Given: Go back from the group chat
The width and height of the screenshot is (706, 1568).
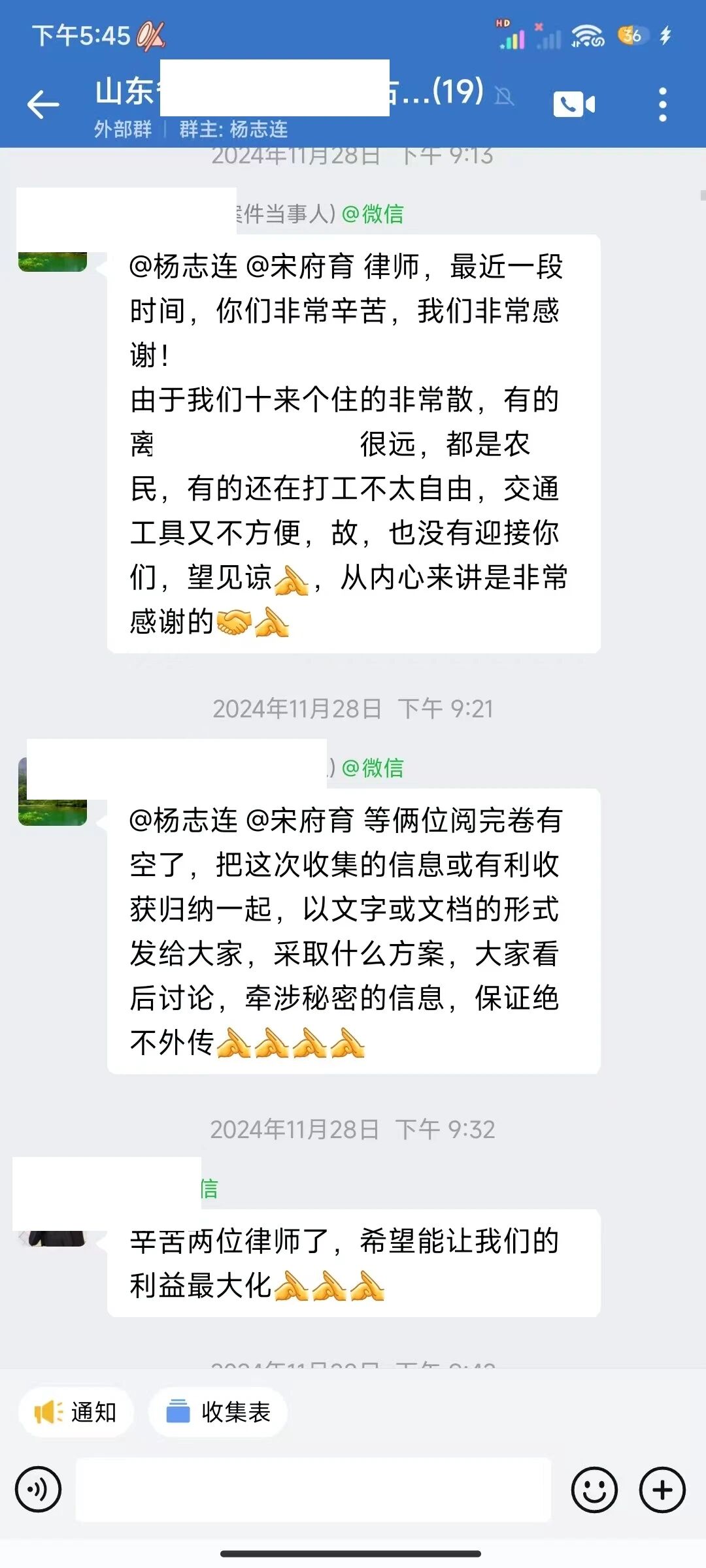Looking at the screenshot, I should coord(43,105).
